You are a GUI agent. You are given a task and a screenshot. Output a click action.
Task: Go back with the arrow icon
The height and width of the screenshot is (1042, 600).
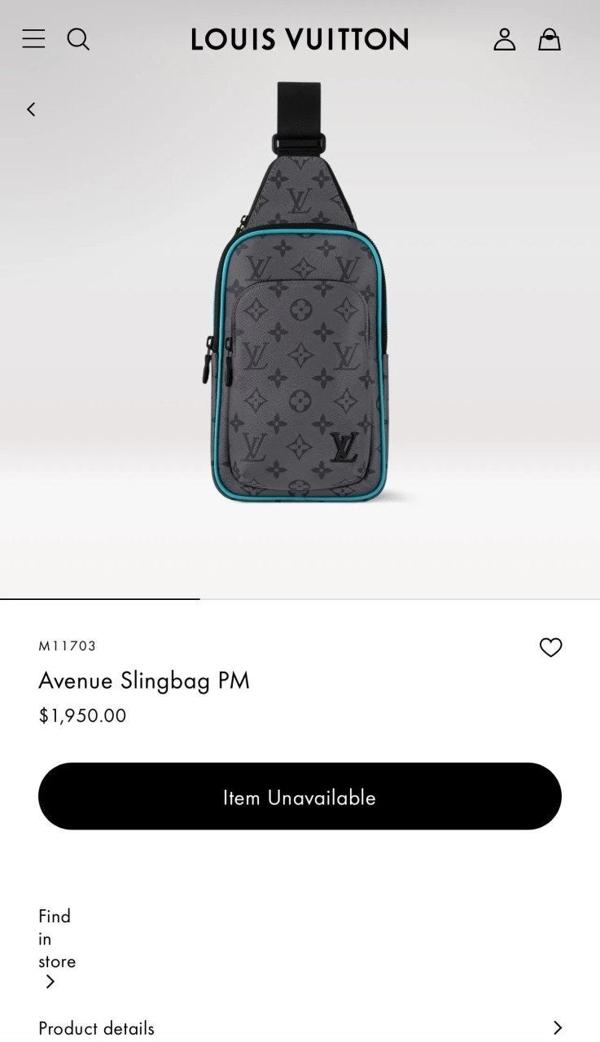[x=31, y=109]
